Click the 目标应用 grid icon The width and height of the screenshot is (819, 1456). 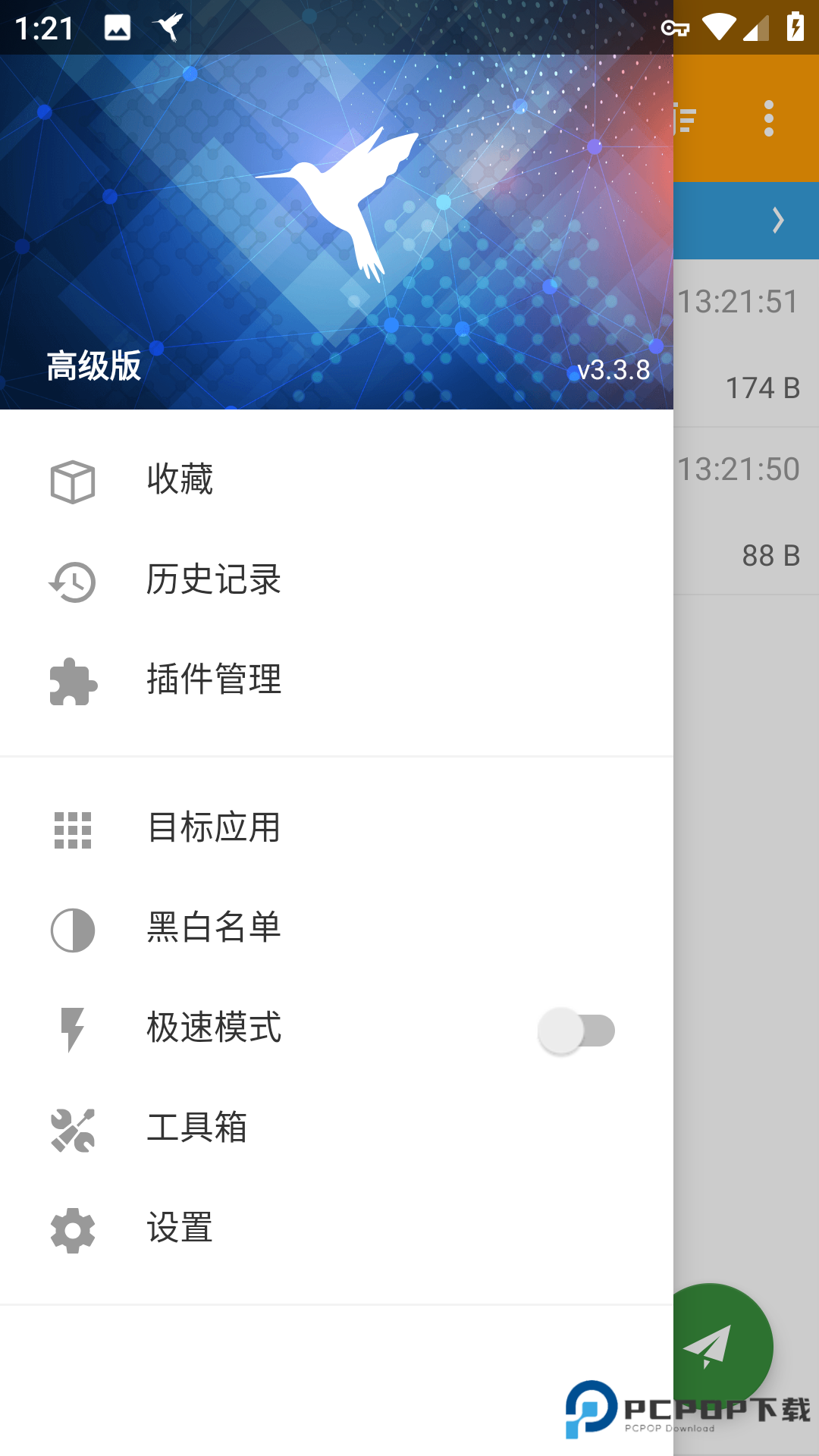pos(72,828)
